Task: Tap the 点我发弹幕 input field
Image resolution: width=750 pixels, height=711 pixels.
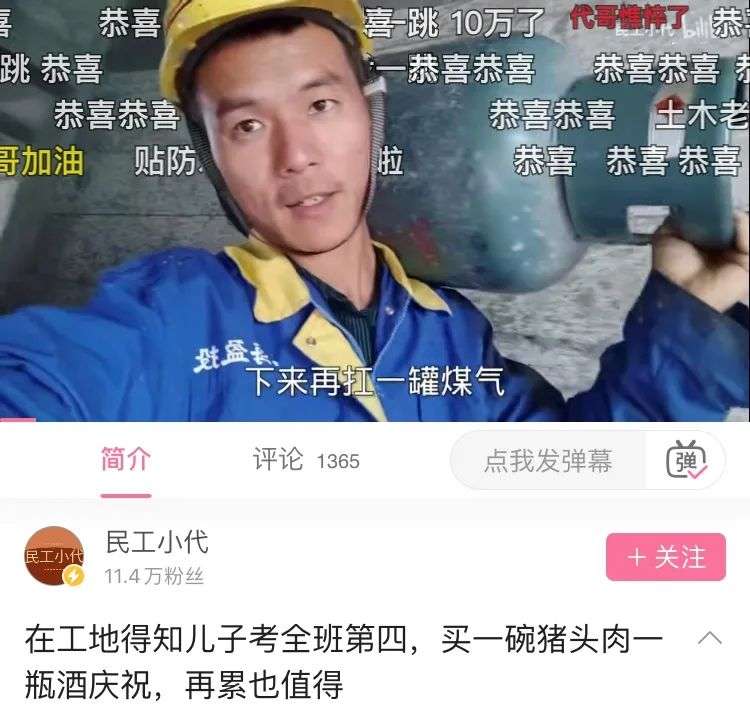Action: pos(548,460)
